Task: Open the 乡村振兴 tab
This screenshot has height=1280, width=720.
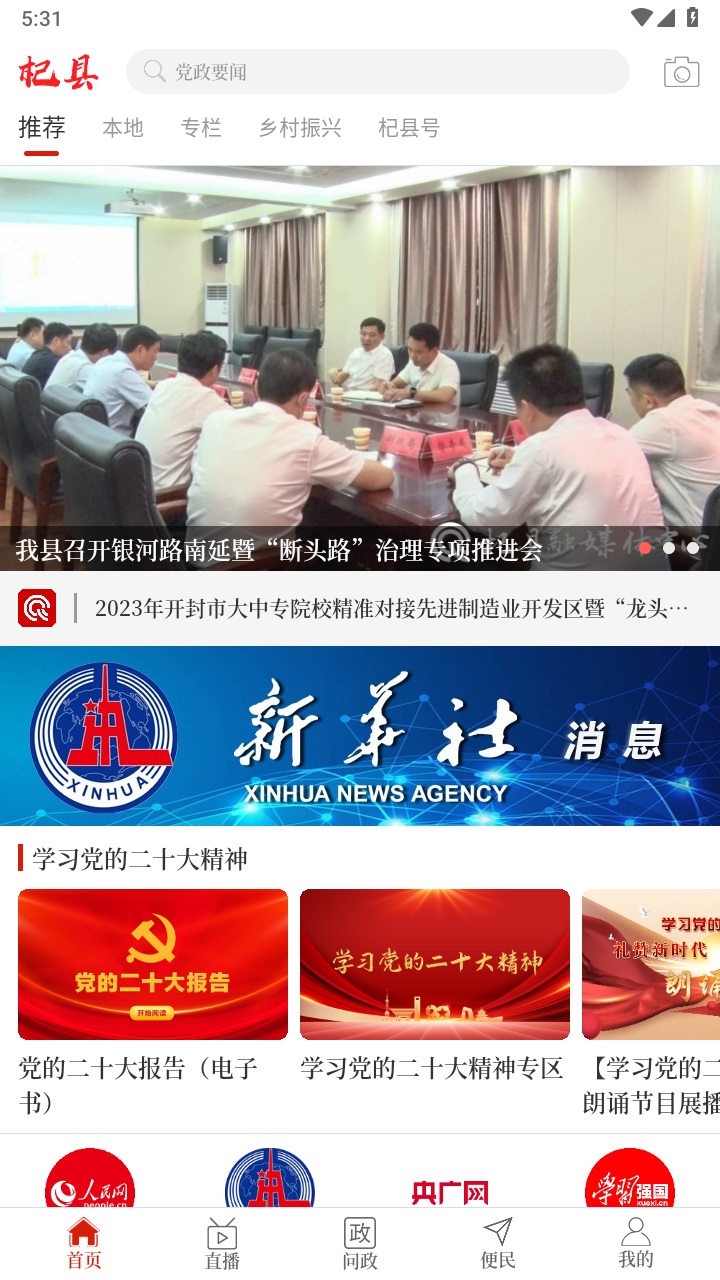Action: point(300,128)
